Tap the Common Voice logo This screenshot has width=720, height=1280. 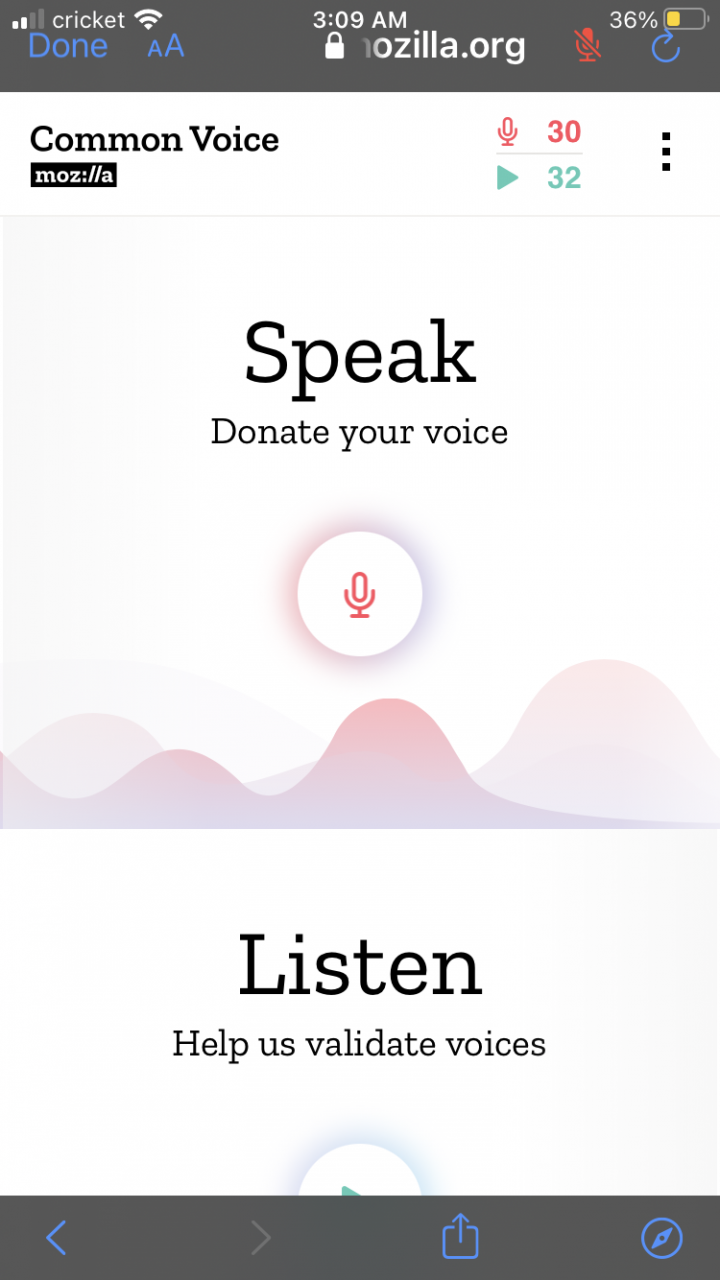click(154, 153)
